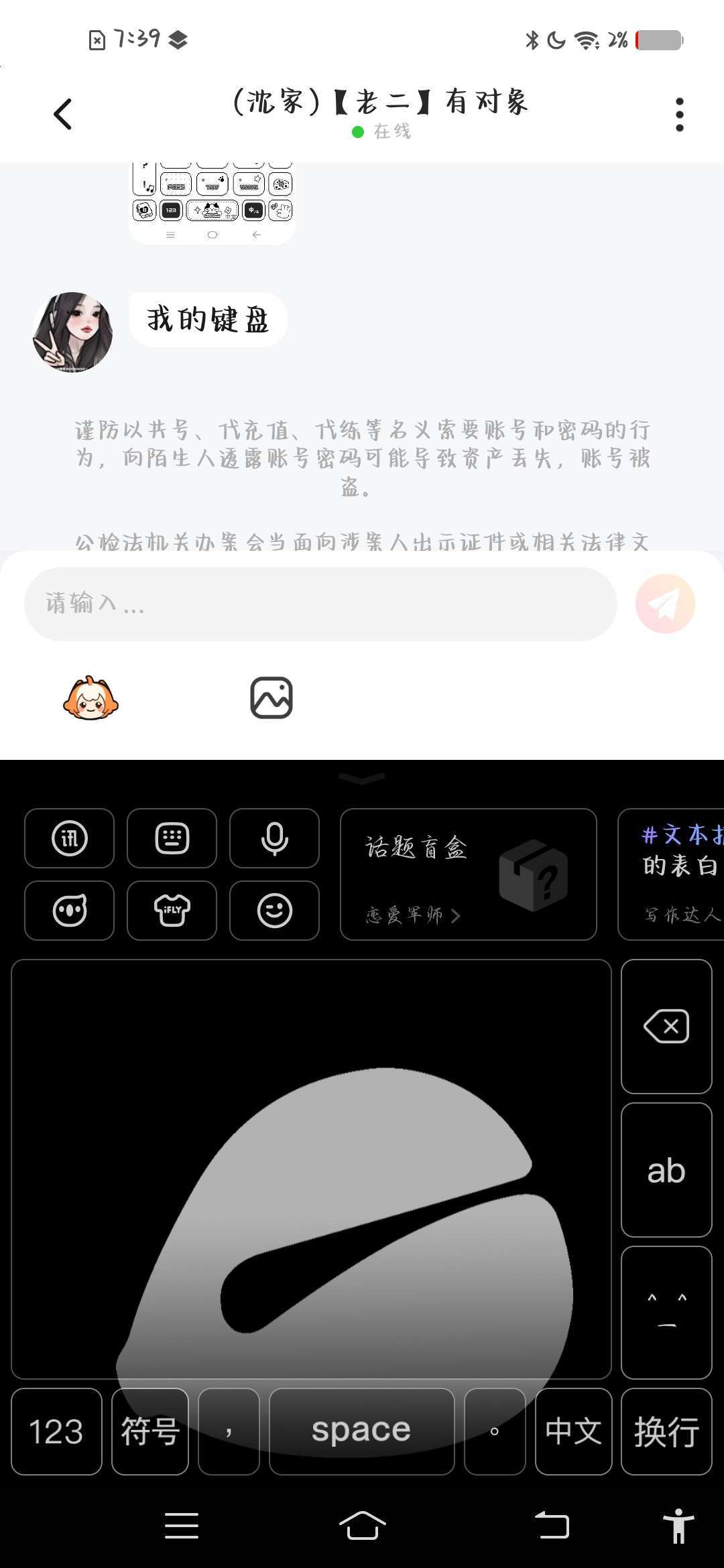724x1568 pixels.
Task: Switch to the ab letter keyboard
Action: tap(666, 1170)
